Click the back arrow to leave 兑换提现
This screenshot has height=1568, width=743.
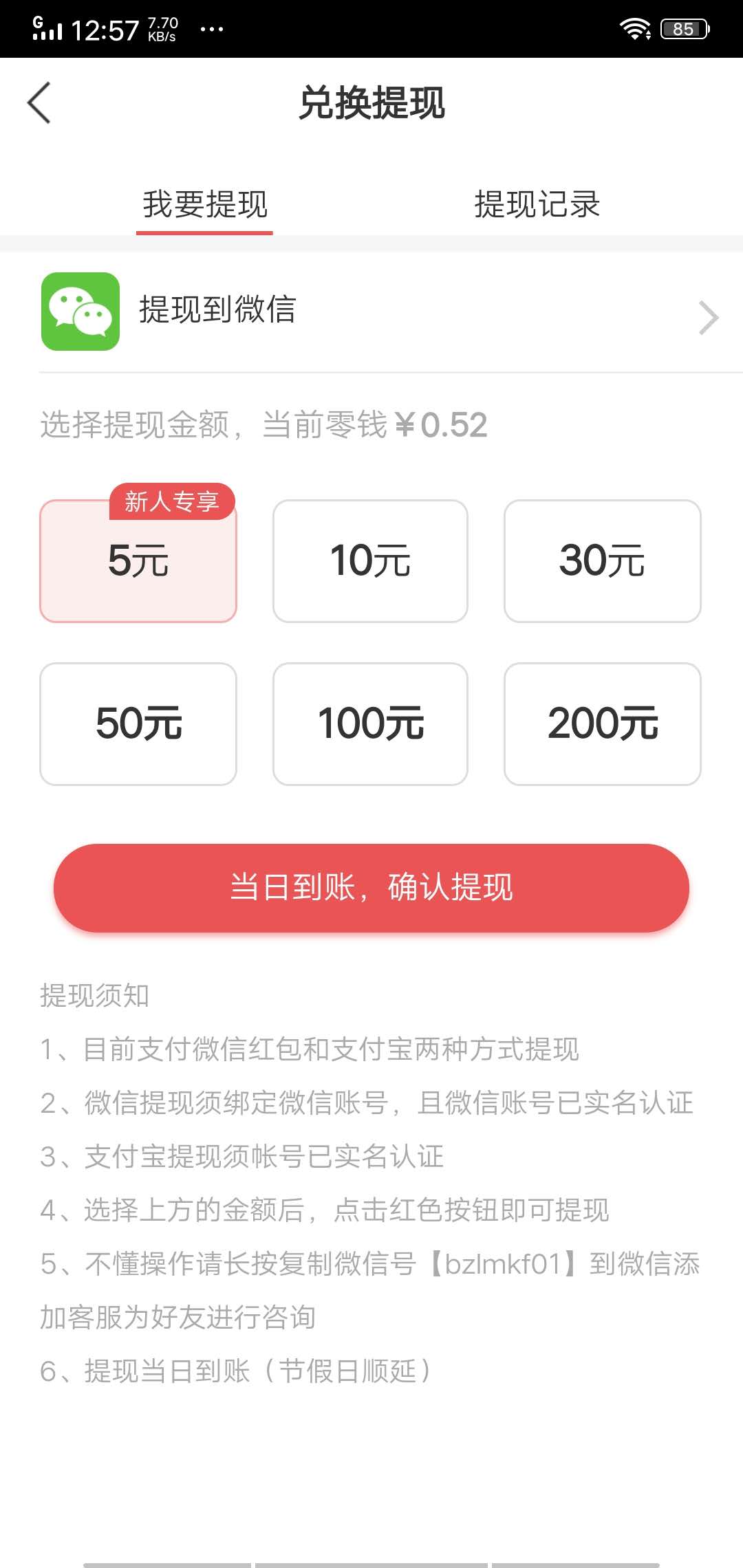pos(39,103)
